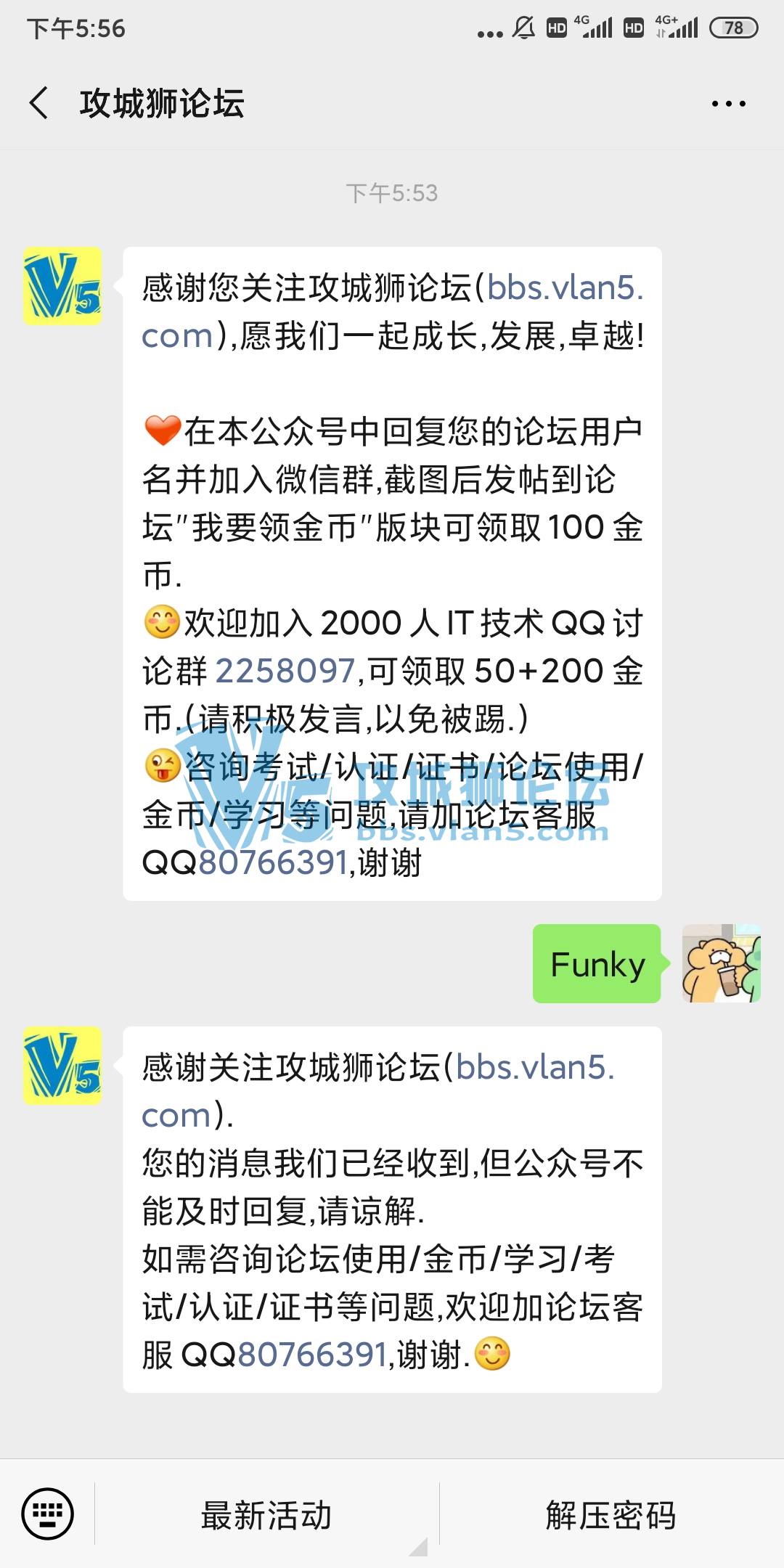784x1568 pixels.
Task: Tap QQ80766391 in the first message
Action: tap(273, 862)
